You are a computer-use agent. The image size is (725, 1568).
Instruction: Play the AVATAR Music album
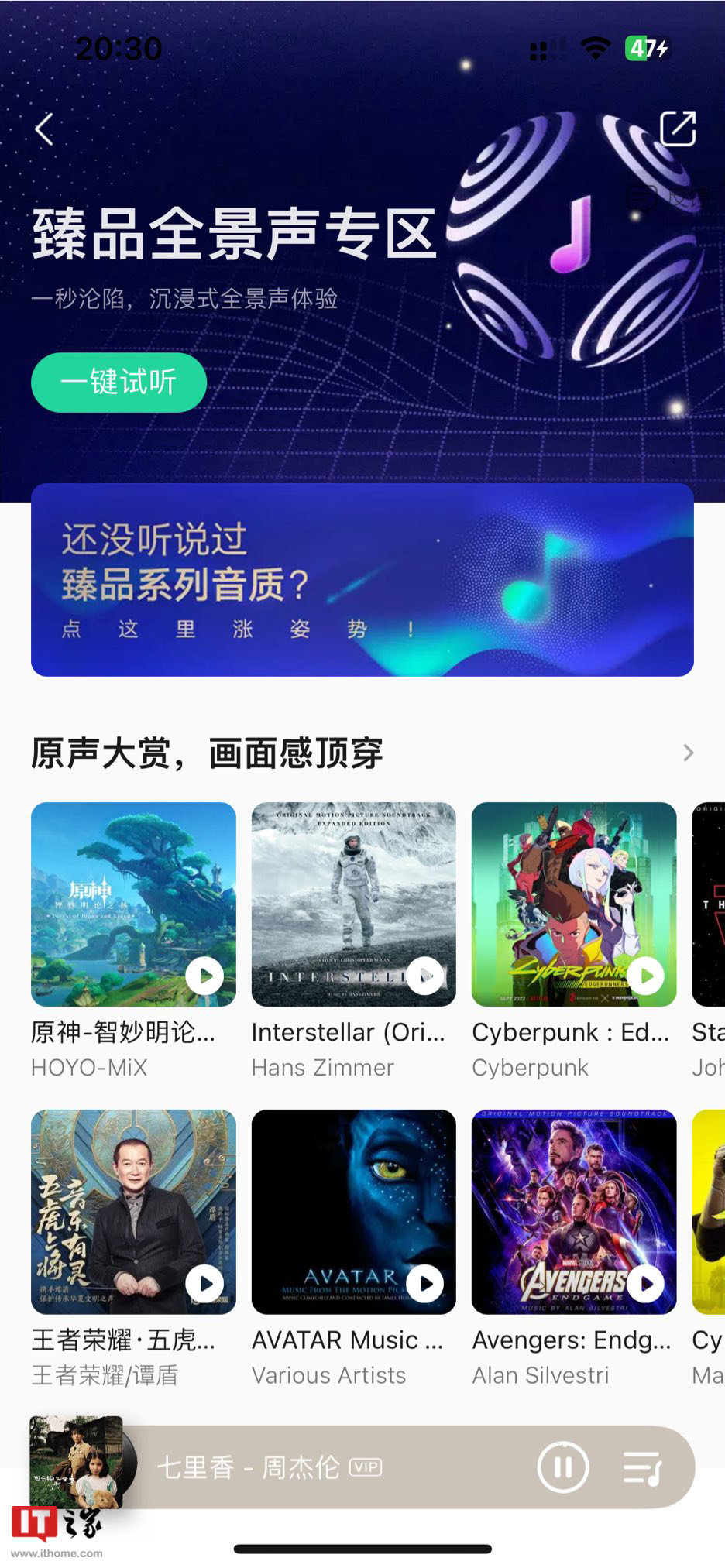coord(425,1283)
